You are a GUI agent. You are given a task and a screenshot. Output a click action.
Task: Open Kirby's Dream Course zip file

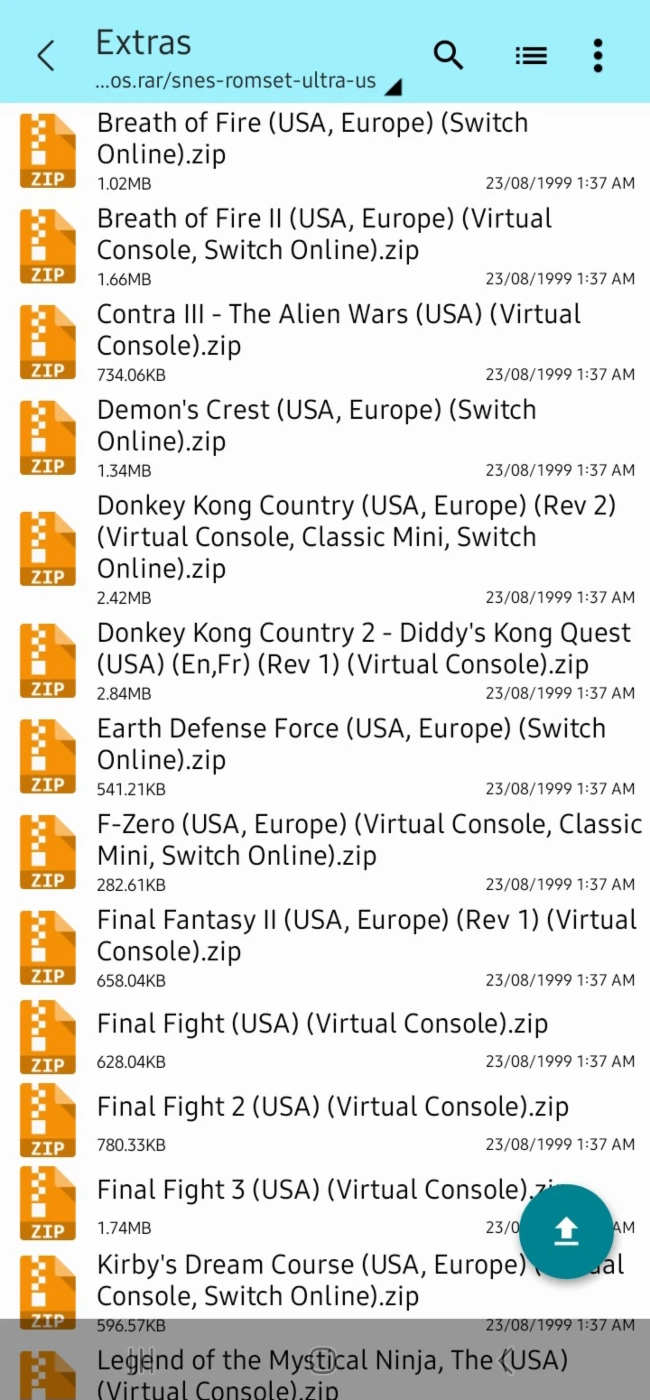(325, 1291)
